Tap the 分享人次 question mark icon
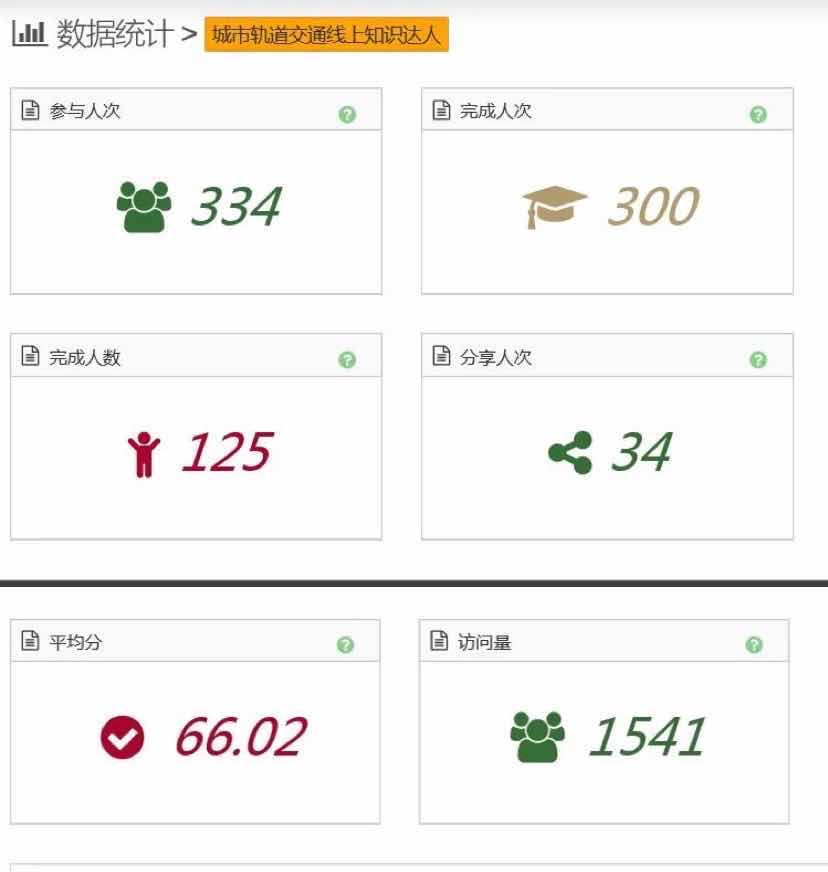 (758, 360)
